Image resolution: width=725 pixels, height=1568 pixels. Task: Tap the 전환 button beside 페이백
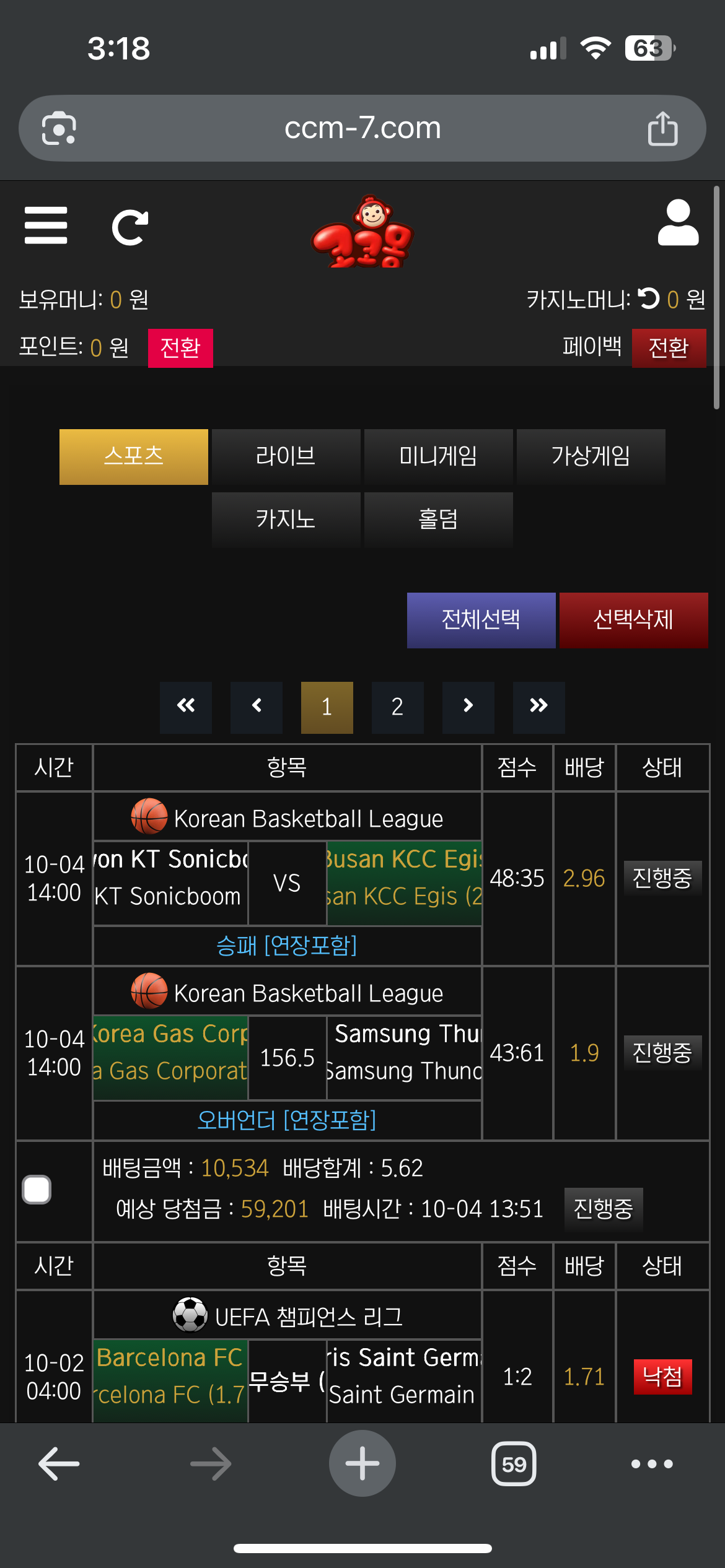(x=668, y=348)
